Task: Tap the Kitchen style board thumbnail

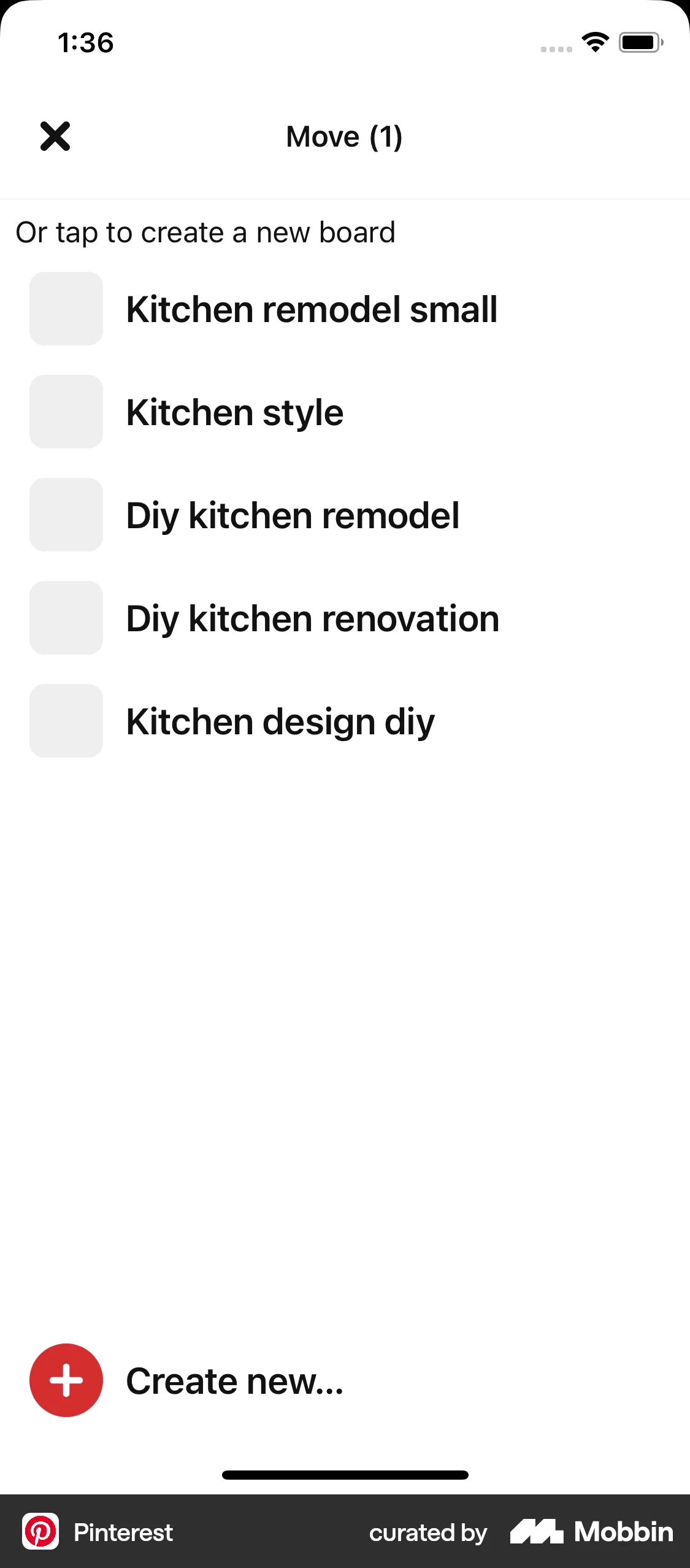Action: click(65, 412)
